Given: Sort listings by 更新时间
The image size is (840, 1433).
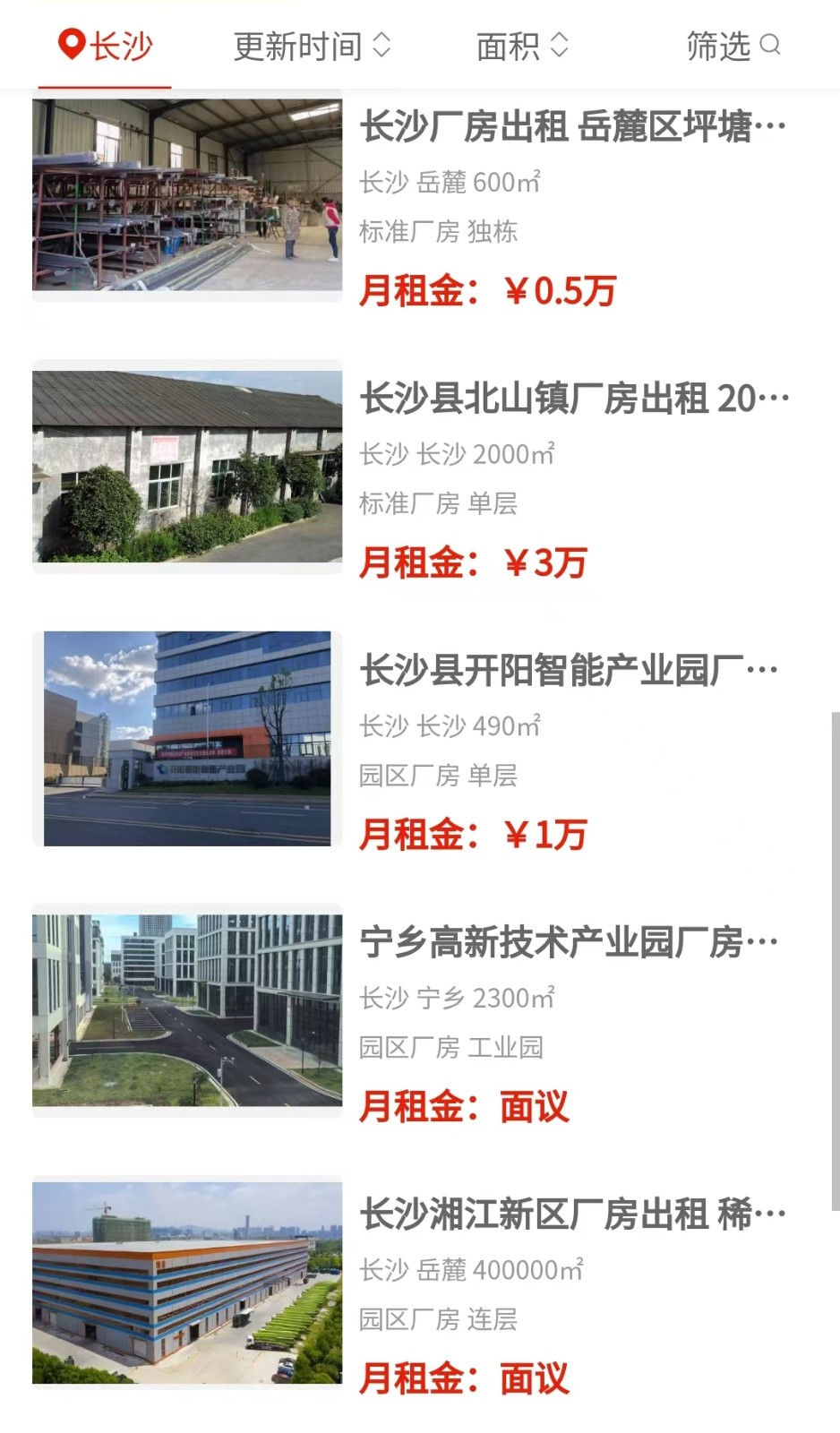Looking at the screenshot, I should 312,46.
